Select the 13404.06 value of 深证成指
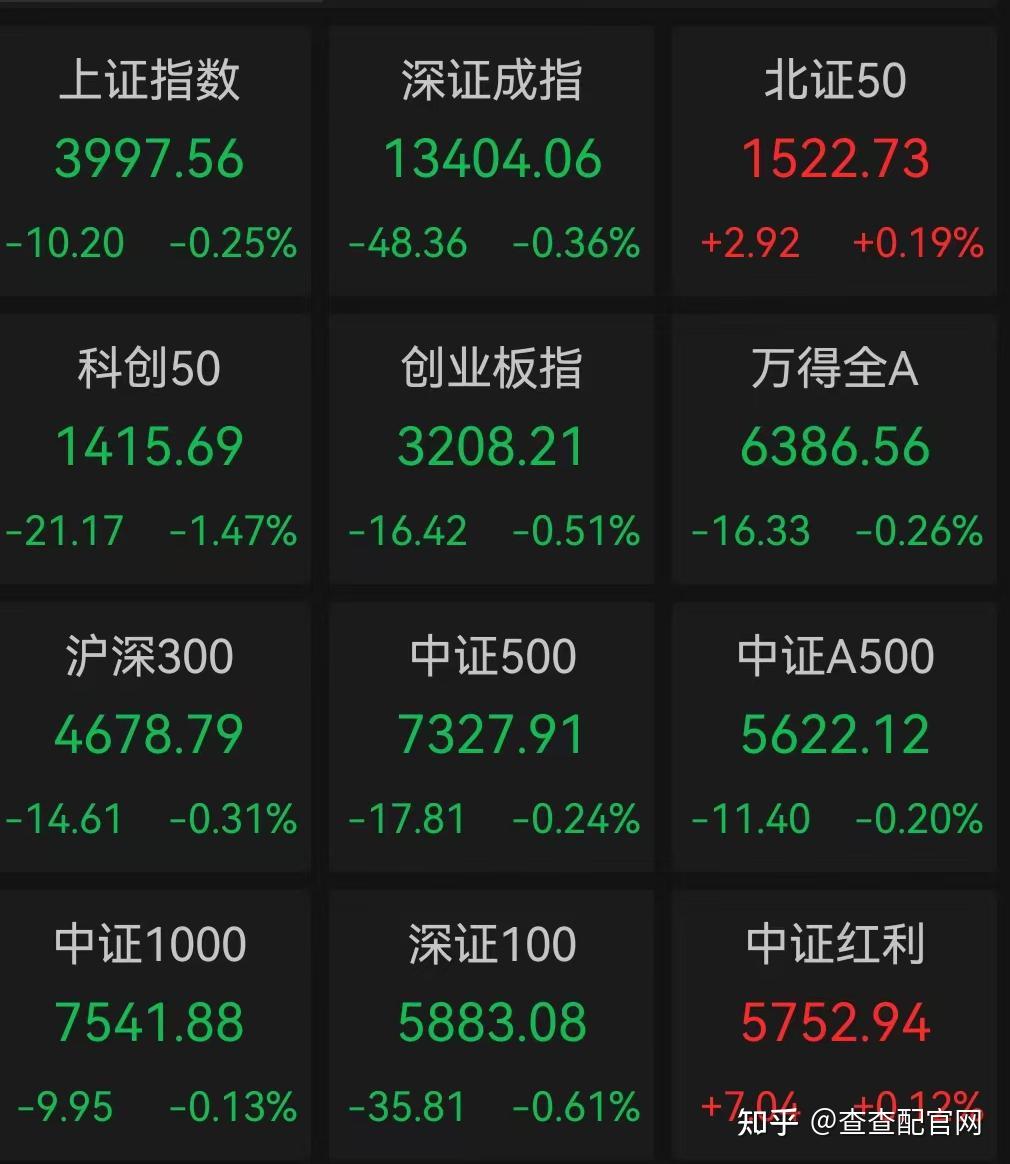 [491, 158]
